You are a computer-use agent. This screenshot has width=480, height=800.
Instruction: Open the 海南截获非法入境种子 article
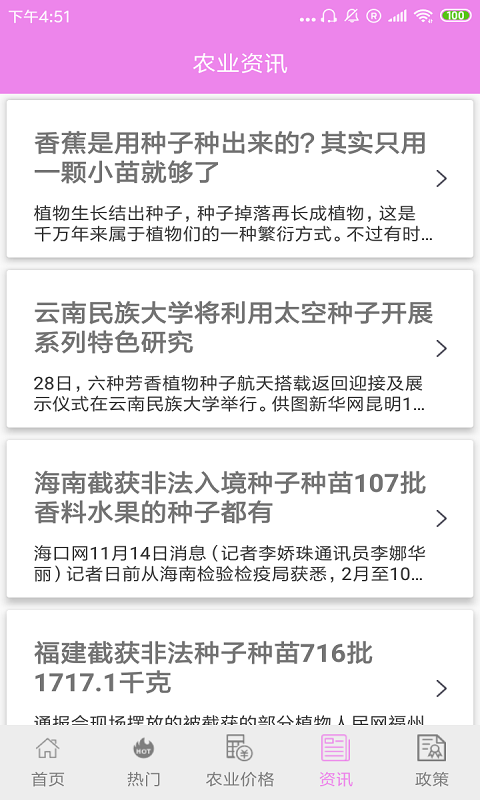point(240,518)
